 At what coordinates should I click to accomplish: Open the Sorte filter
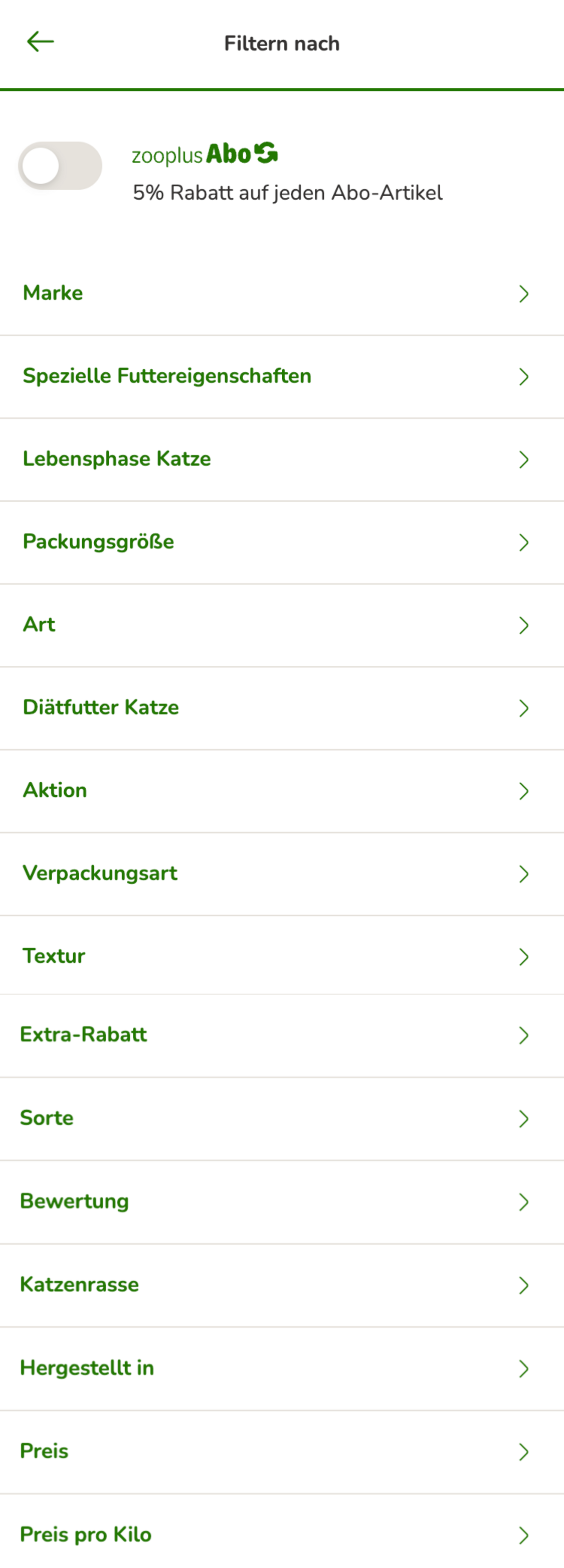(524, 1118)
